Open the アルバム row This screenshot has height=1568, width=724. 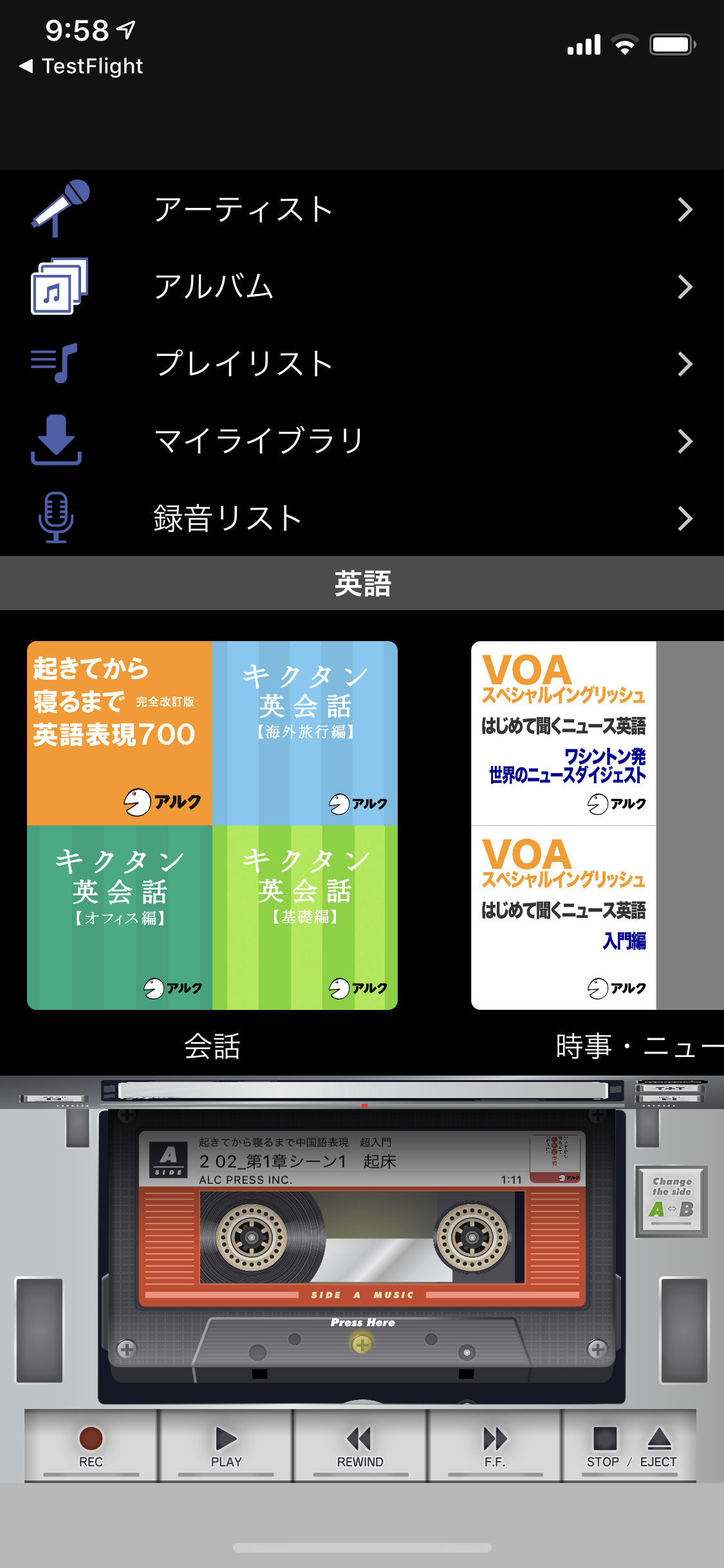(x=362, y=286)
